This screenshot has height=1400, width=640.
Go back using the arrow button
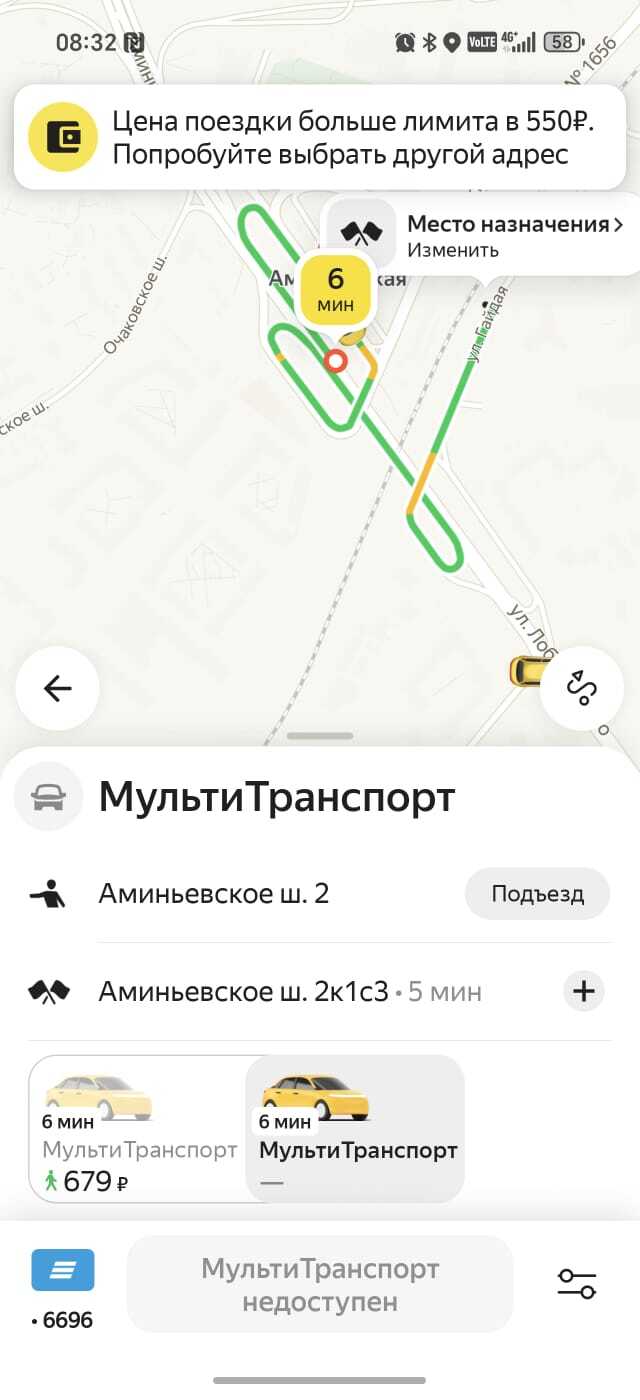tap(57, 688)
